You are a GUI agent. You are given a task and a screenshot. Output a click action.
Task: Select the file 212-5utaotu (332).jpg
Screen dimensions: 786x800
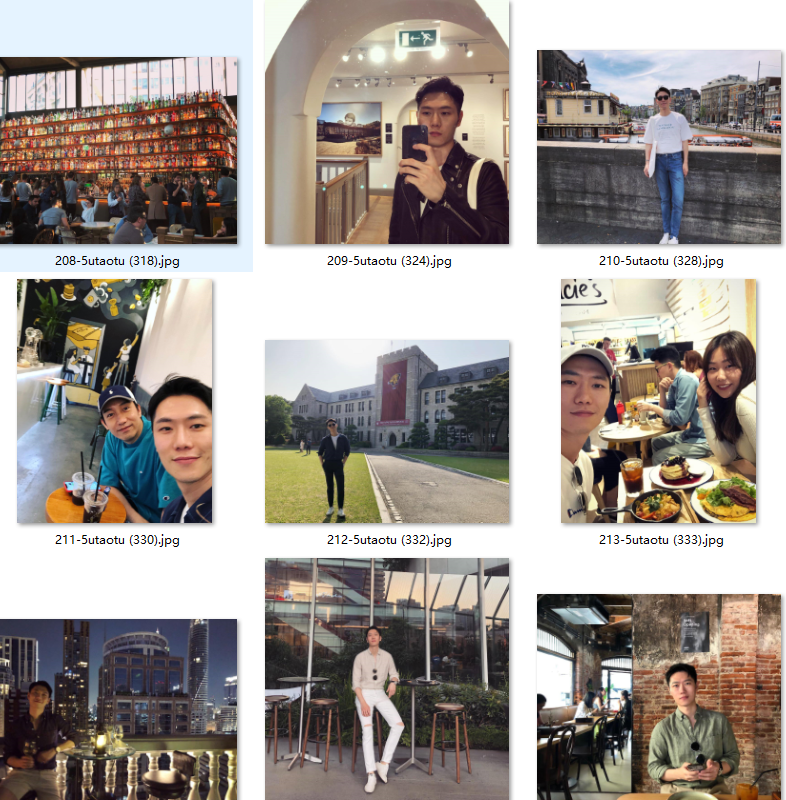(387, 431)
